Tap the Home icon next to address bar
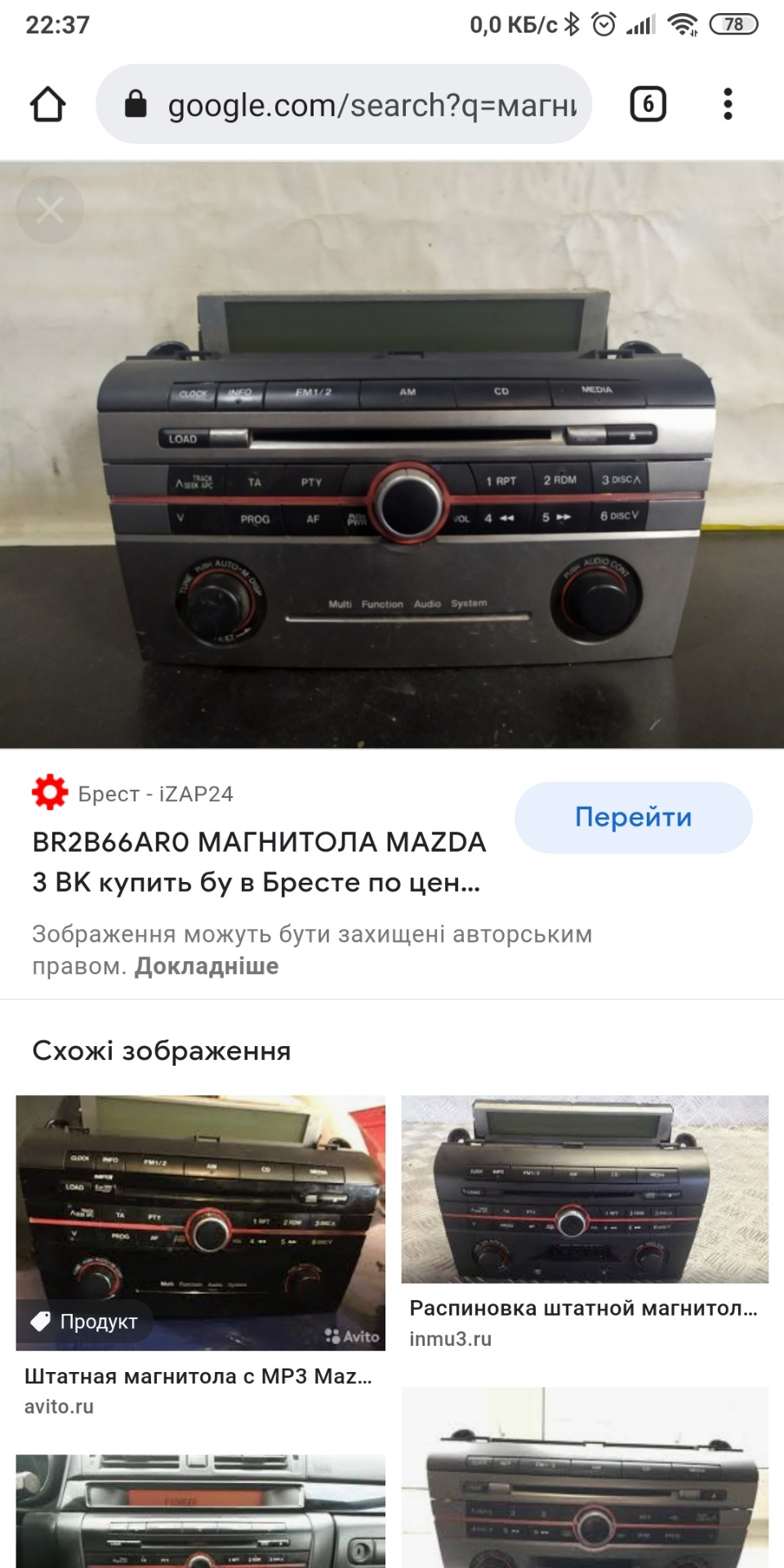The width and height of the screenshot is (784, 1568). pos(49,105)
